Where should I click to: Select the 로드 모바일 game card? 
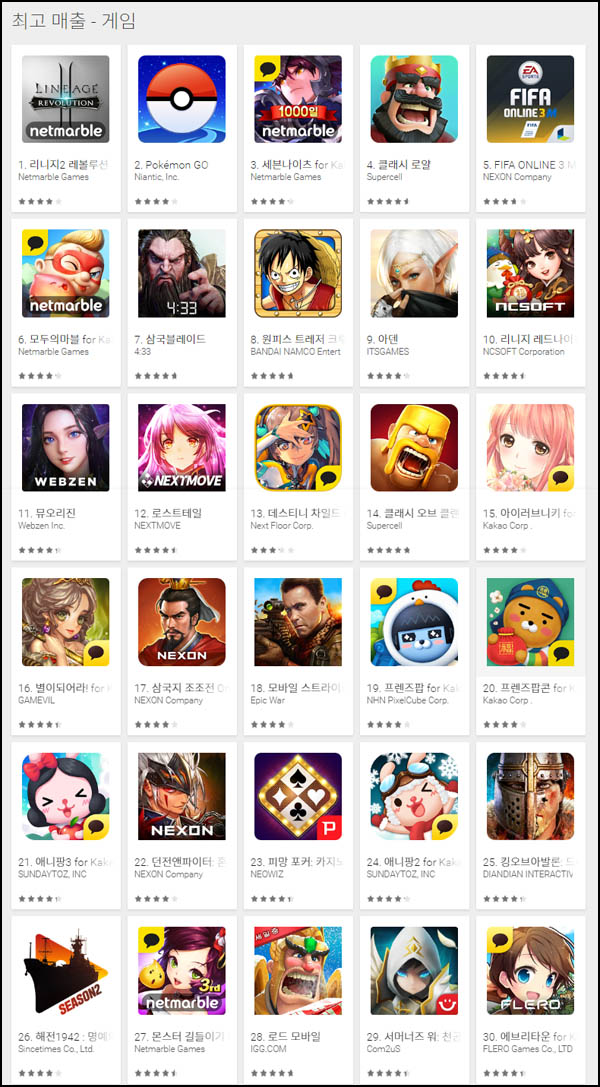pyautogui.click(x=298, y=971)
